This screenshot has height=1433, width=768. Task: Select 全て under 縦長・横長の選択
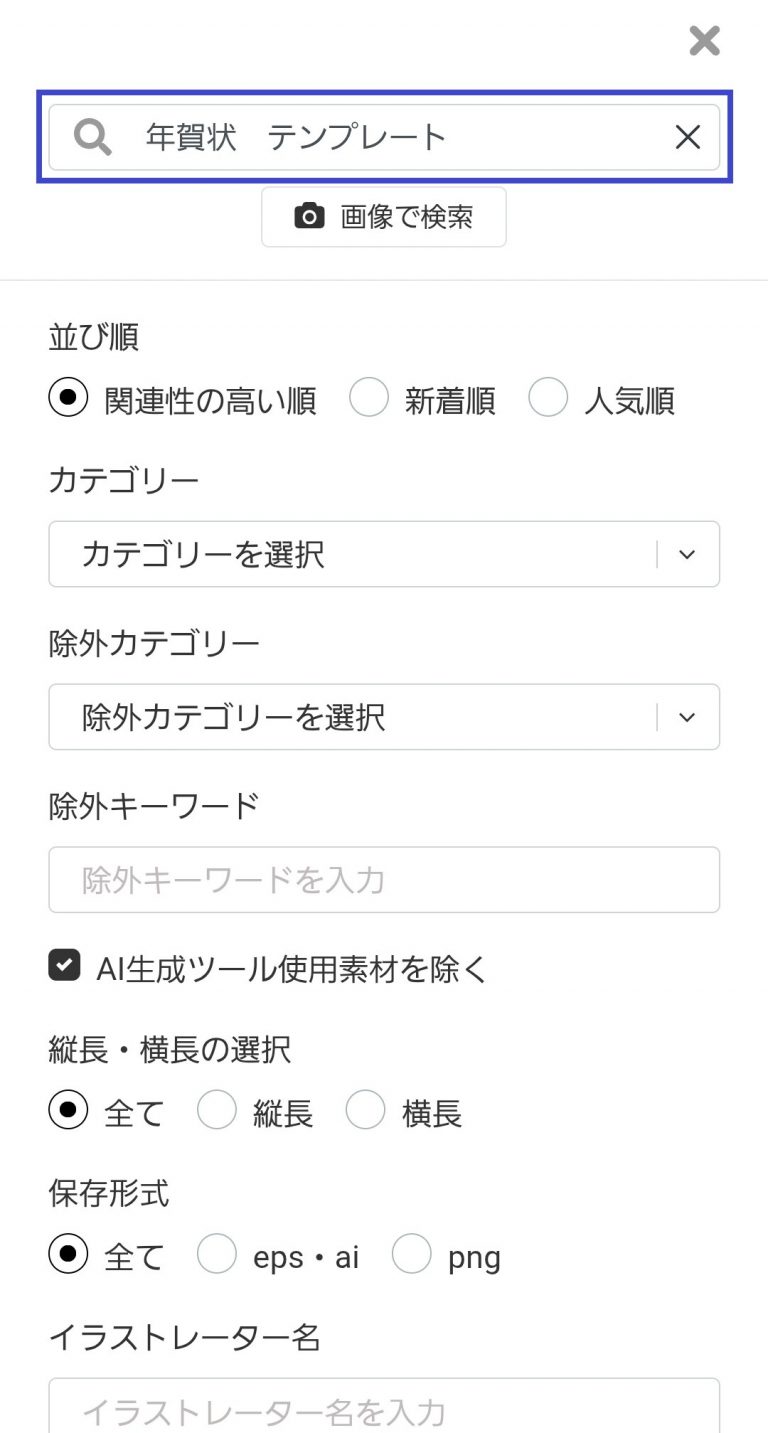[68, 1111]
